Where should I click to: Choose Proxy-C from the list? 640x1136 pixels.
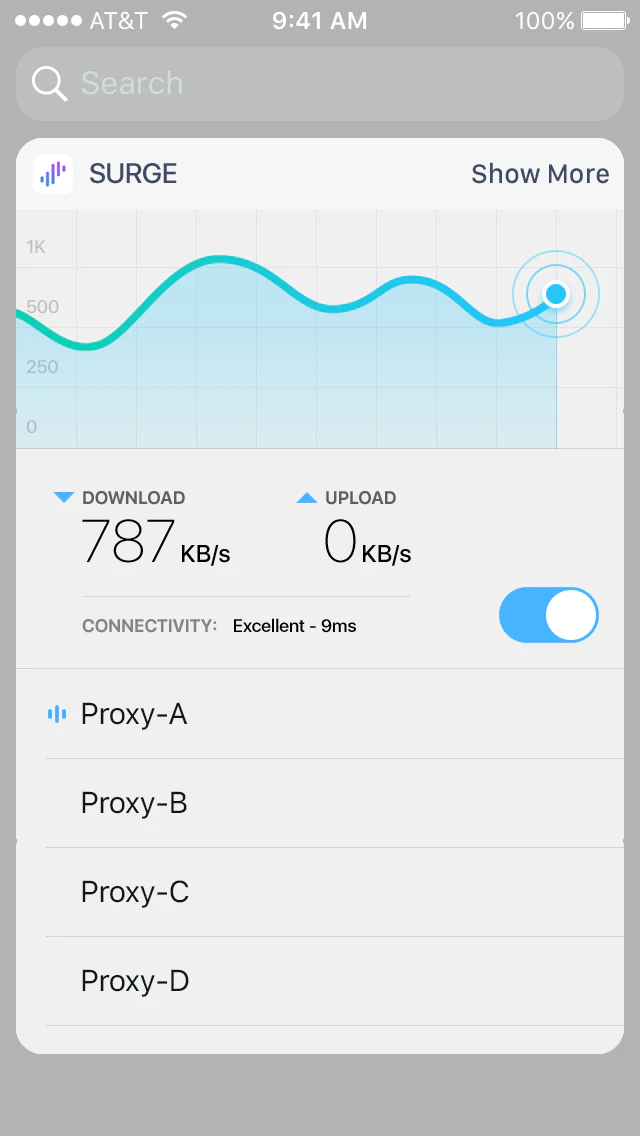pos(135,892)
